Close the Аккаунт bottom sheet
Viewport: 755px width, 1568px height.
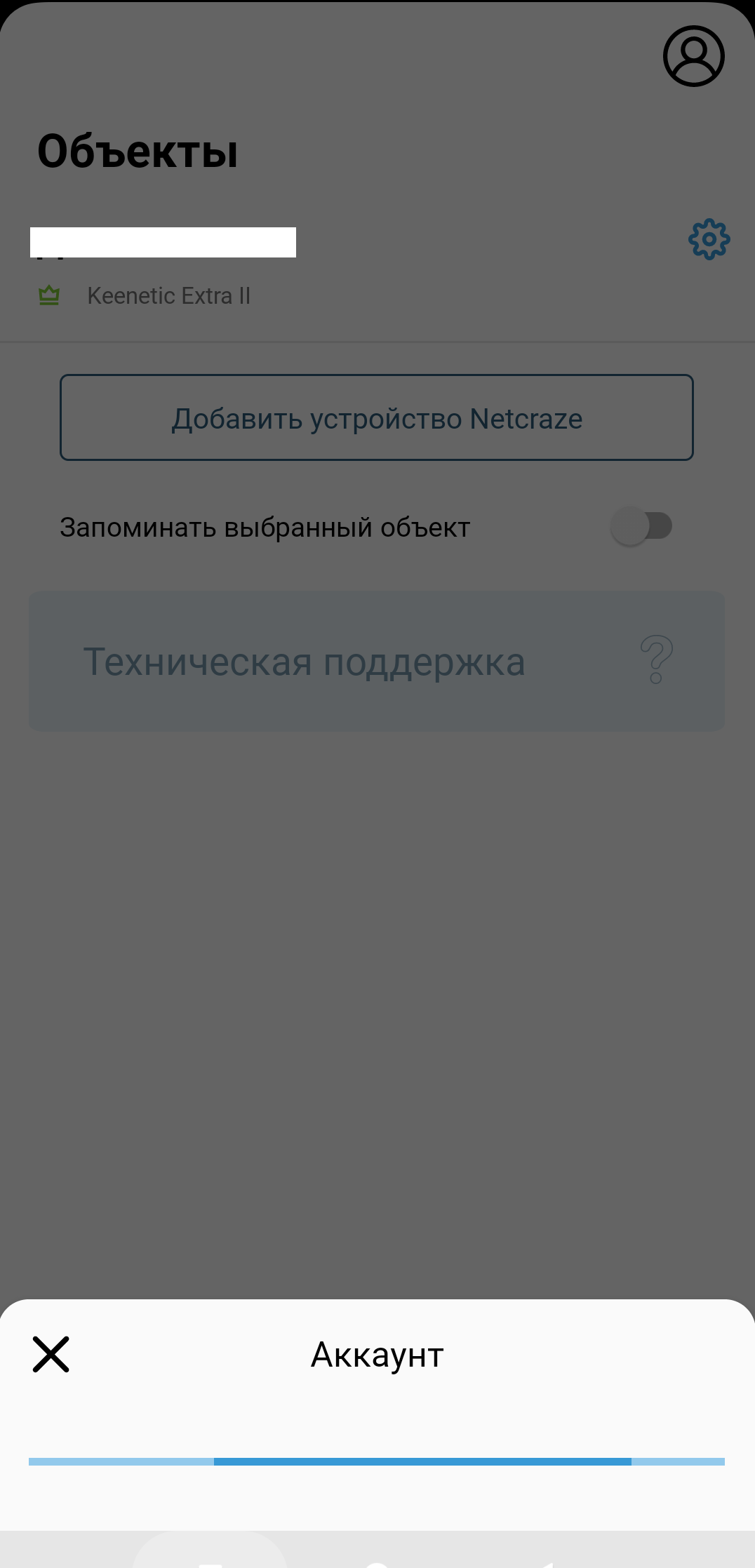point(51,1354)
